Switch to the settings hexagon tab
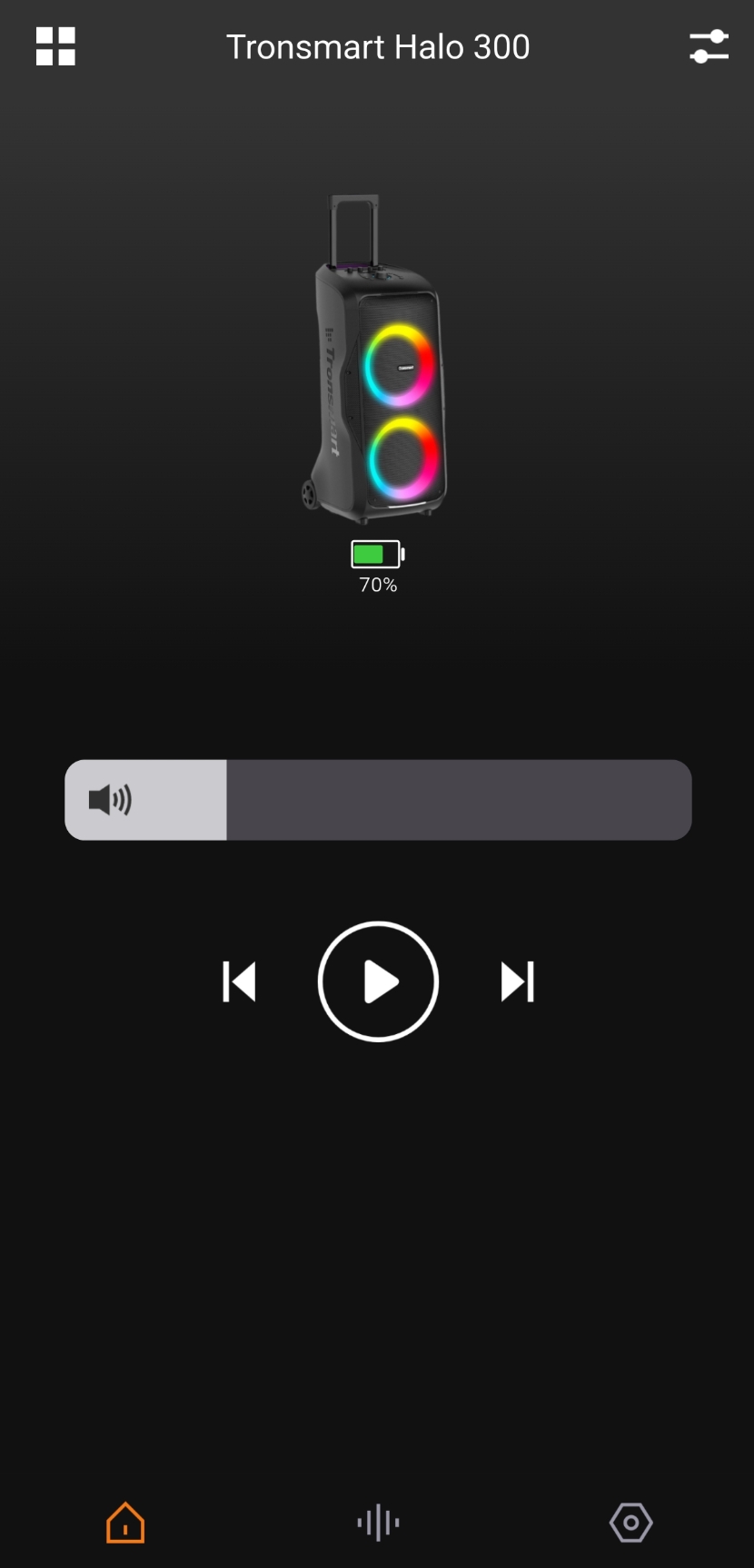Image resolution: width=754 pixels, height=1568 pixels. pos(630,1523)
